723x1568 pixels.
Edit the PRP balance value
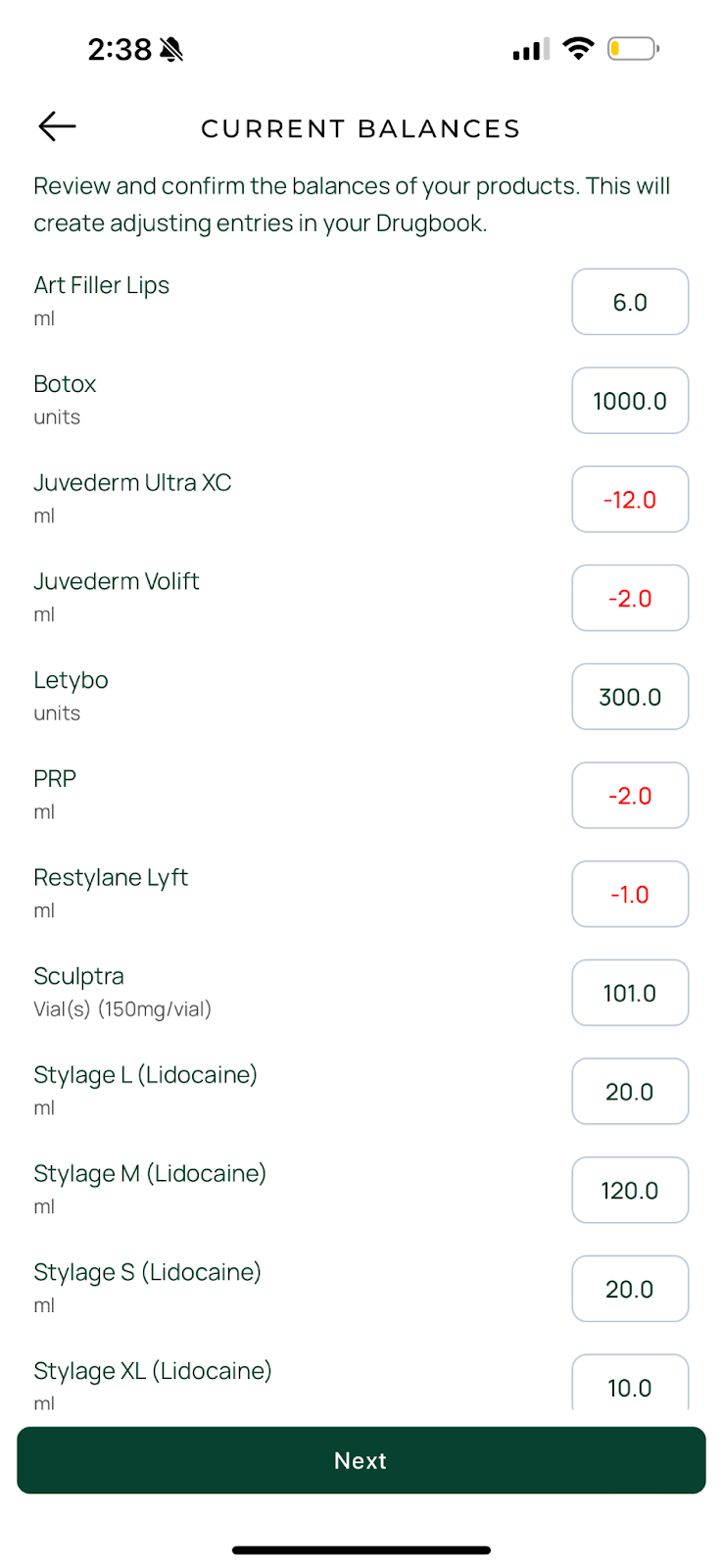(x=630, y=796)
